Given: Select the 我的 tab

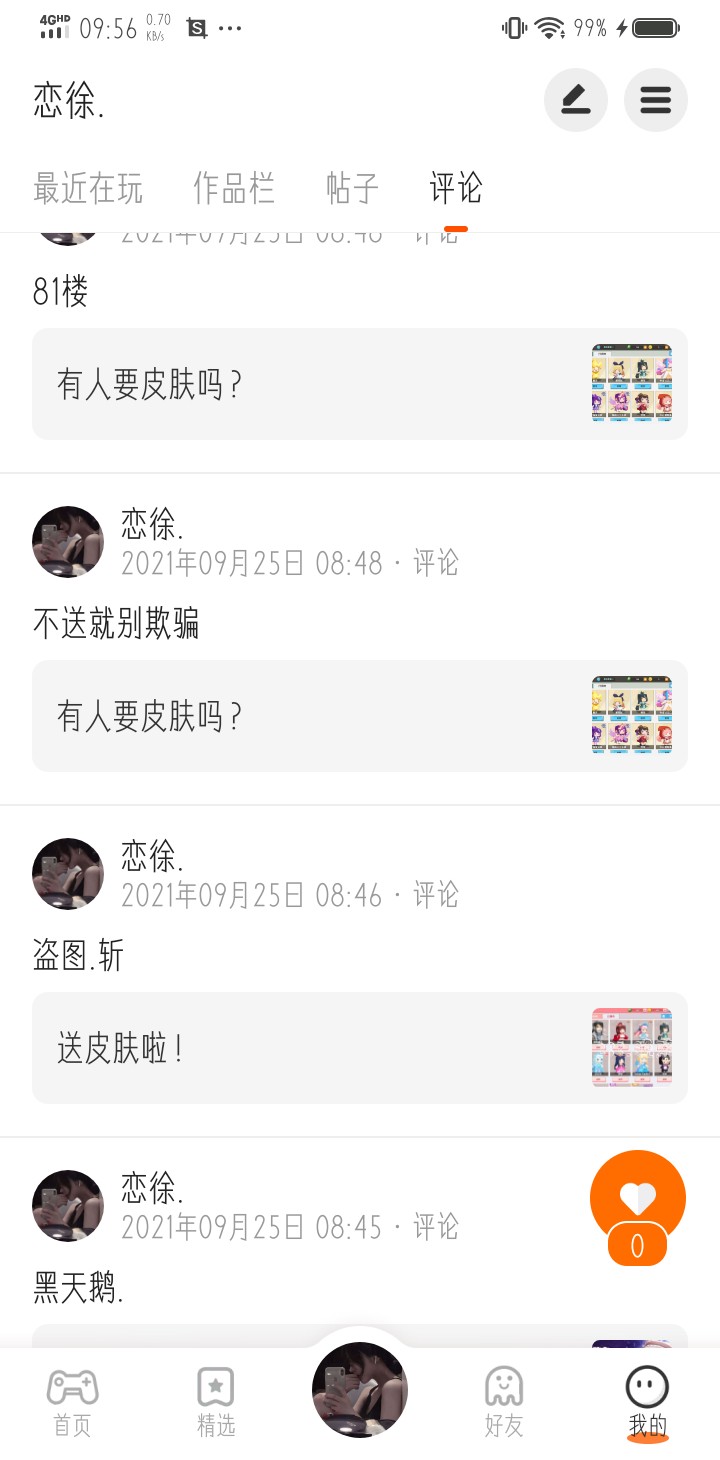Looking at the screenshot, I should pyautogui.click(x=647, y=1402).
